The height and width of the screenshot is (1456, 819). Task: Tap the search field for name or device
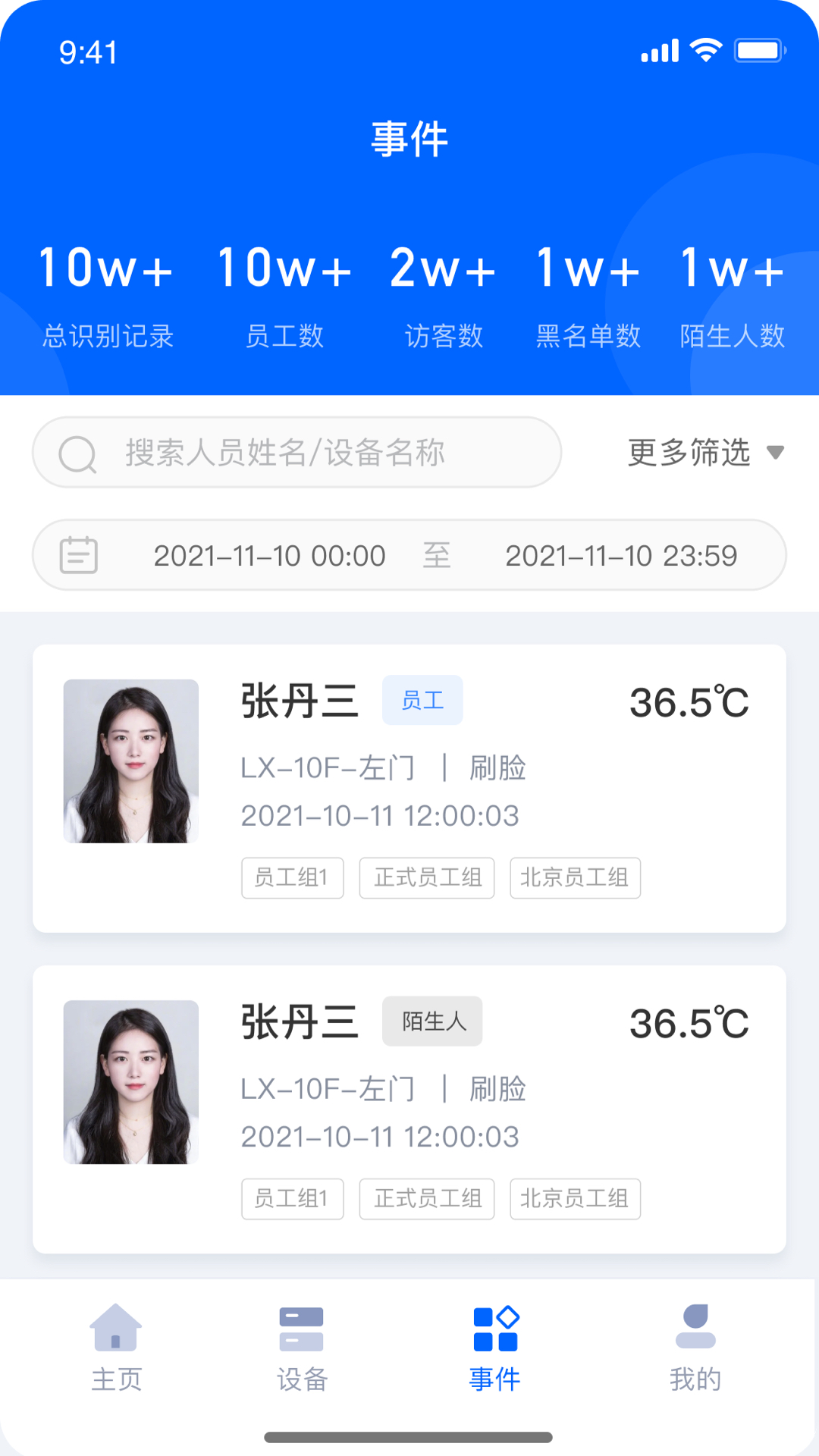(296, 453)
